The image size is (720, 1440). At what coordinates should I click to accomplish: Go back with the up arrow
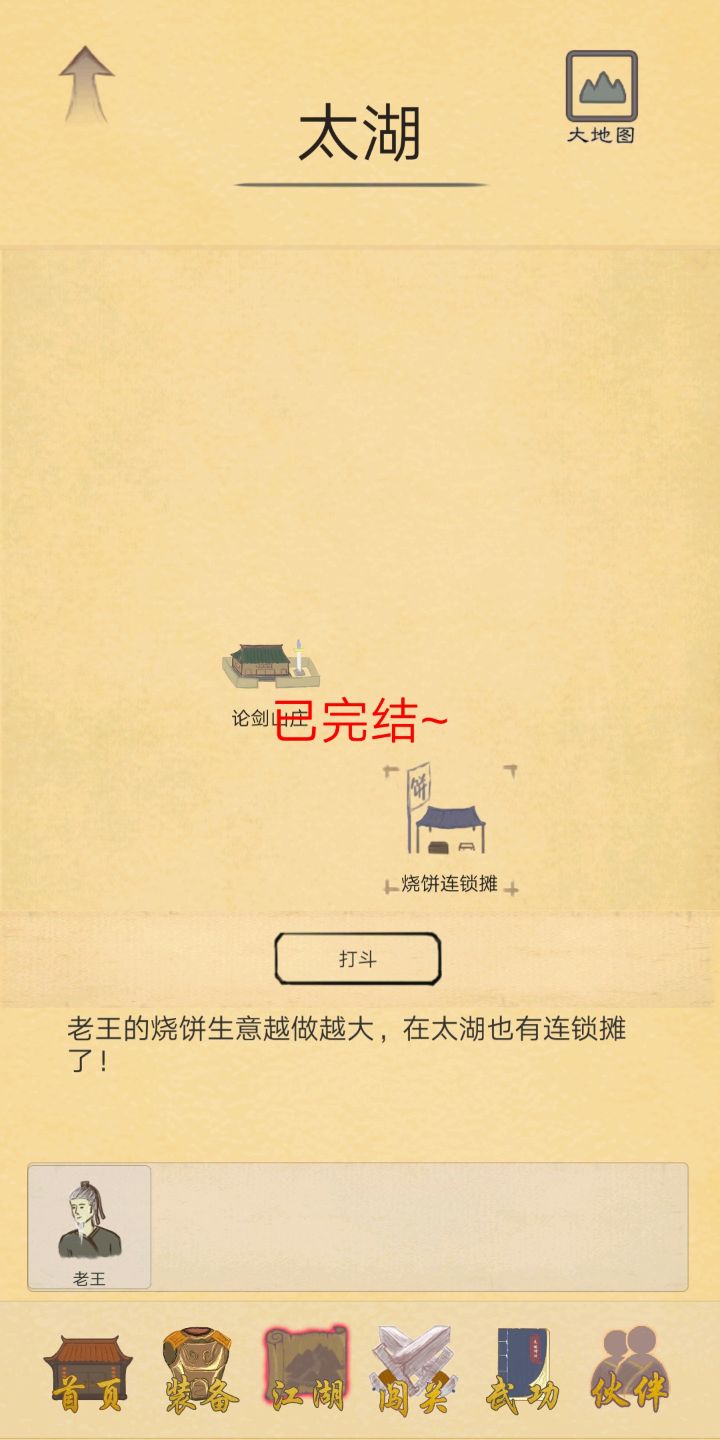click(x=87, y=84)
